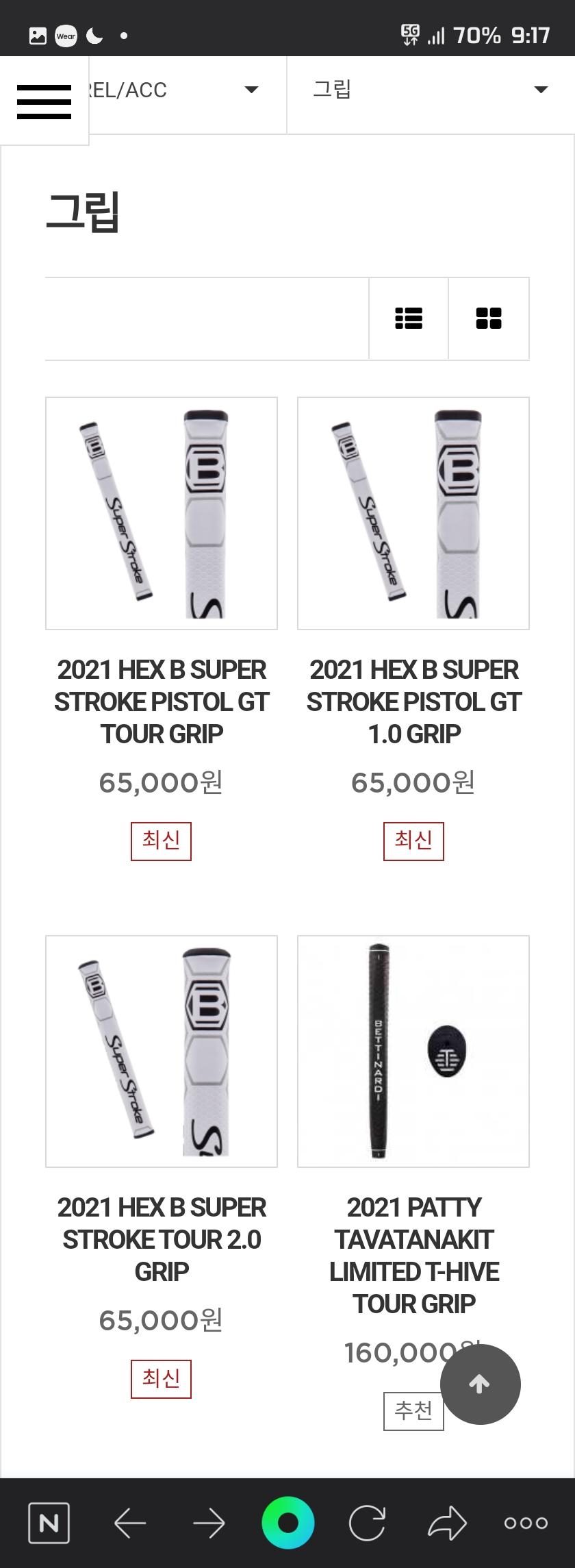Switch to grid view layout
Screen dimensions: 575x1568
[x=489, y=319]
